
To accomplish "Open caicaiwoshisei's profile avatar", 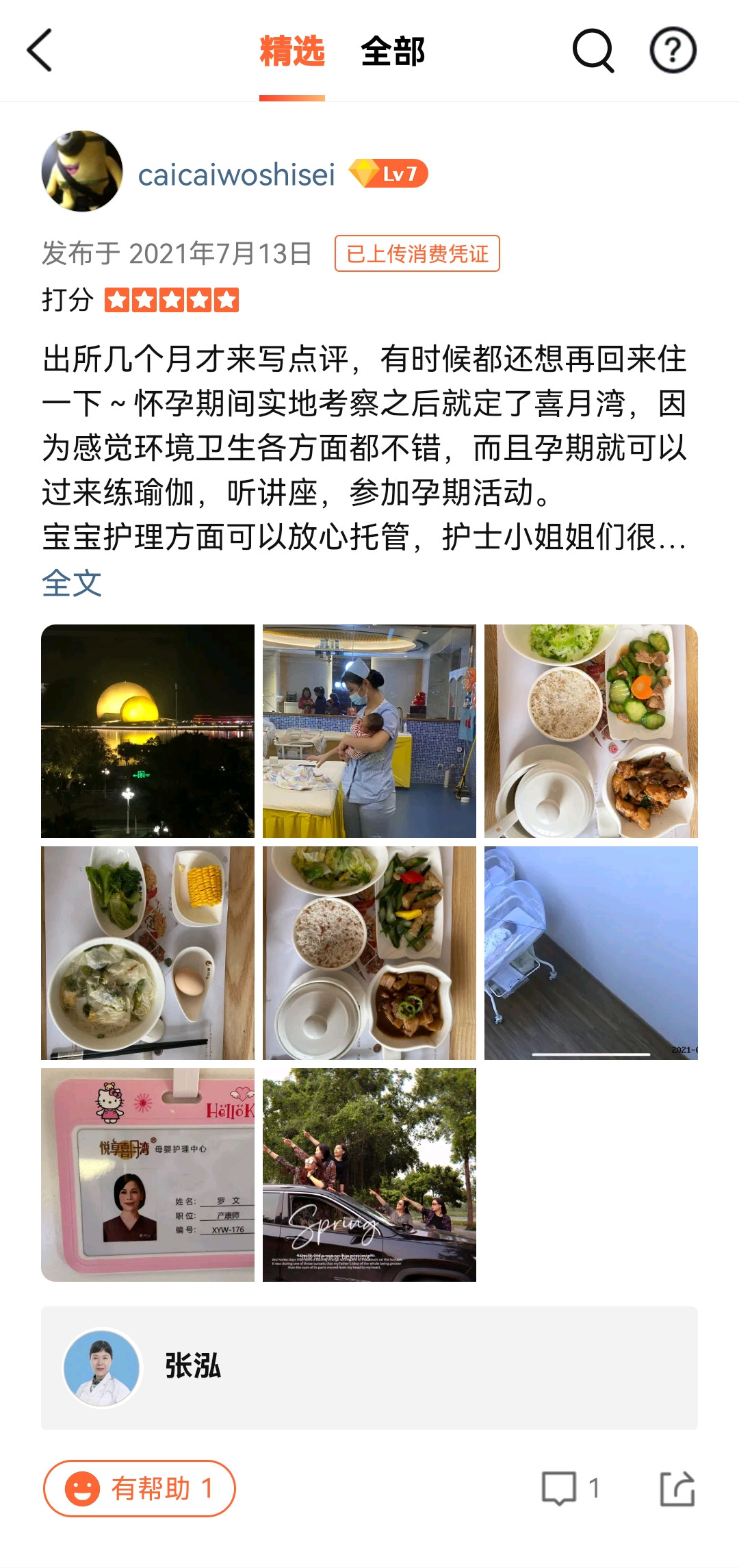I will (82, 171).
